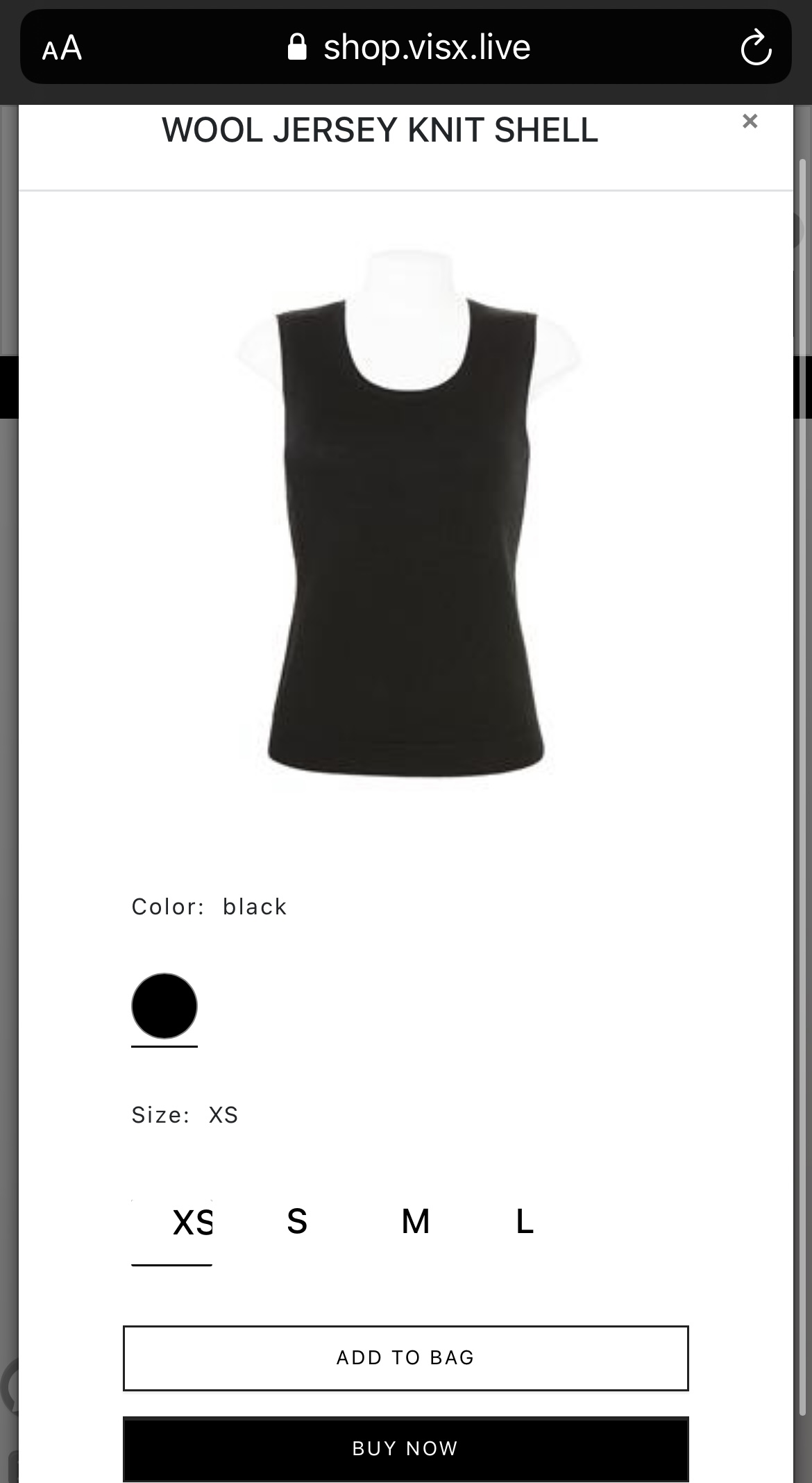812x1483 pixels.
Task: Reload the page in the browser
Action: [756, 48]
